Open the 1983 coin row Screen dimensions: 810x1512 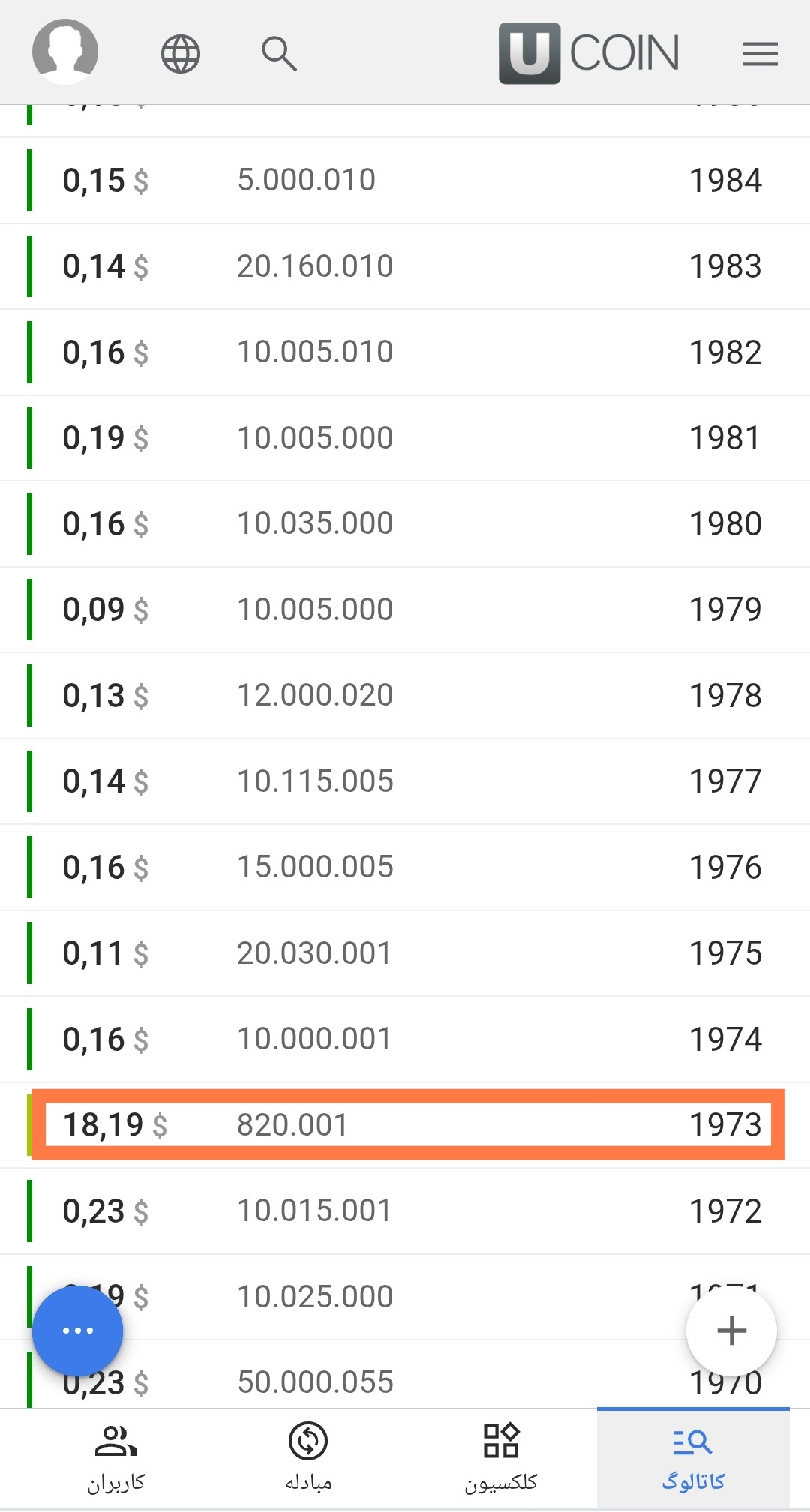coord(405,266)
